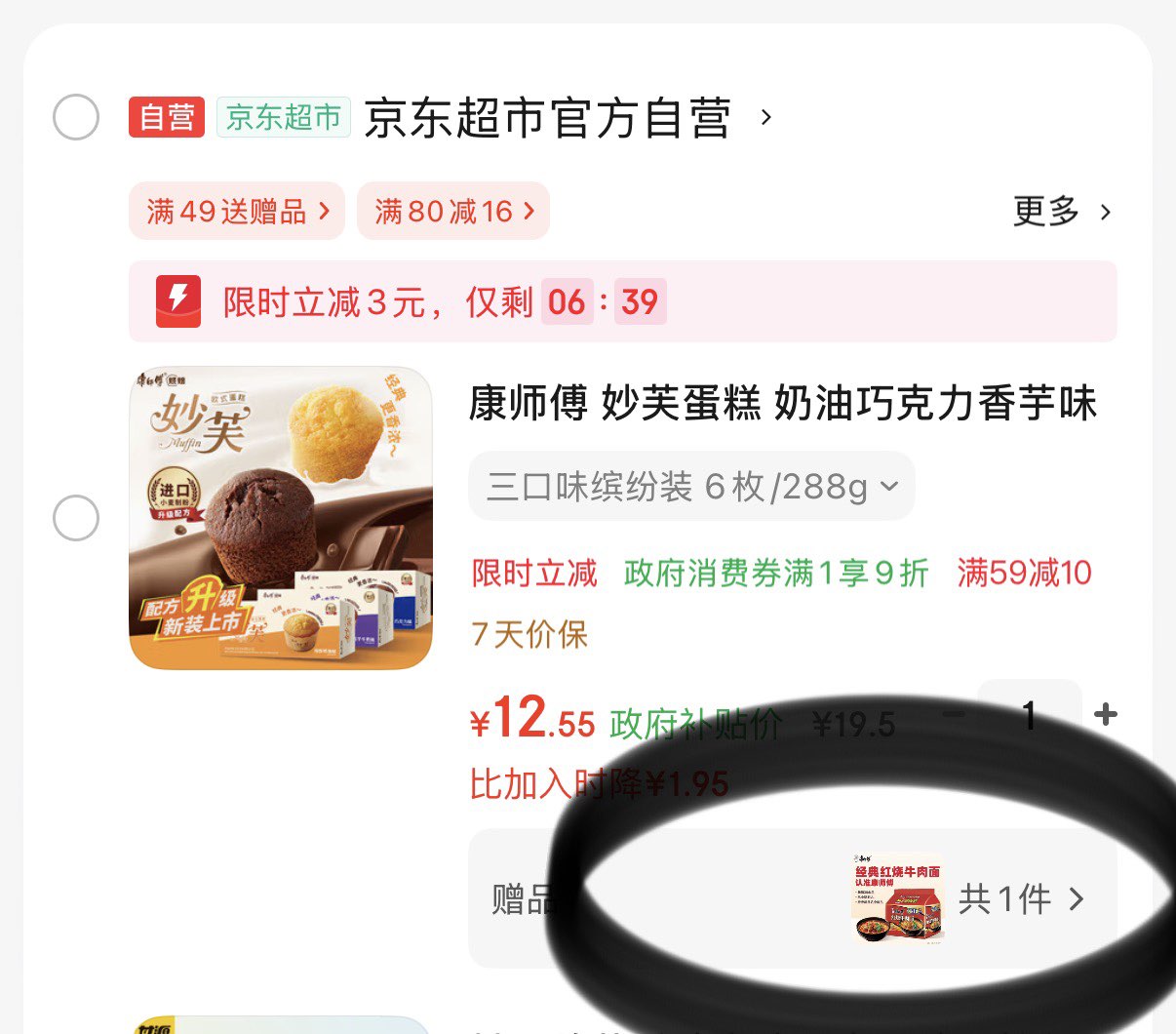
Task: Open the 妙芙蛋糕 product image
Action: (x=281, y=518)
